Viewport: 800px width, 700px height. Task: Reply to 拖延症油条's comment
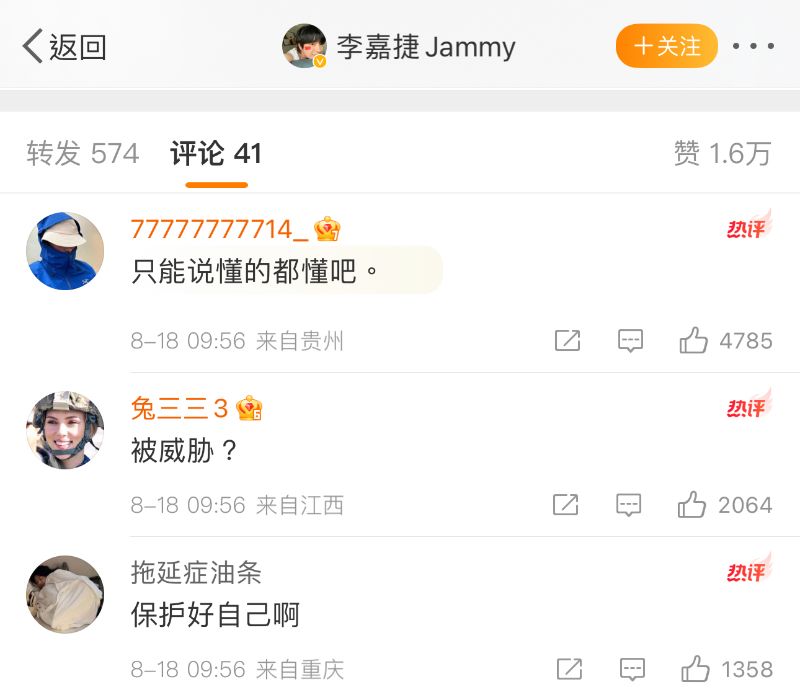[x=632, y=669]
